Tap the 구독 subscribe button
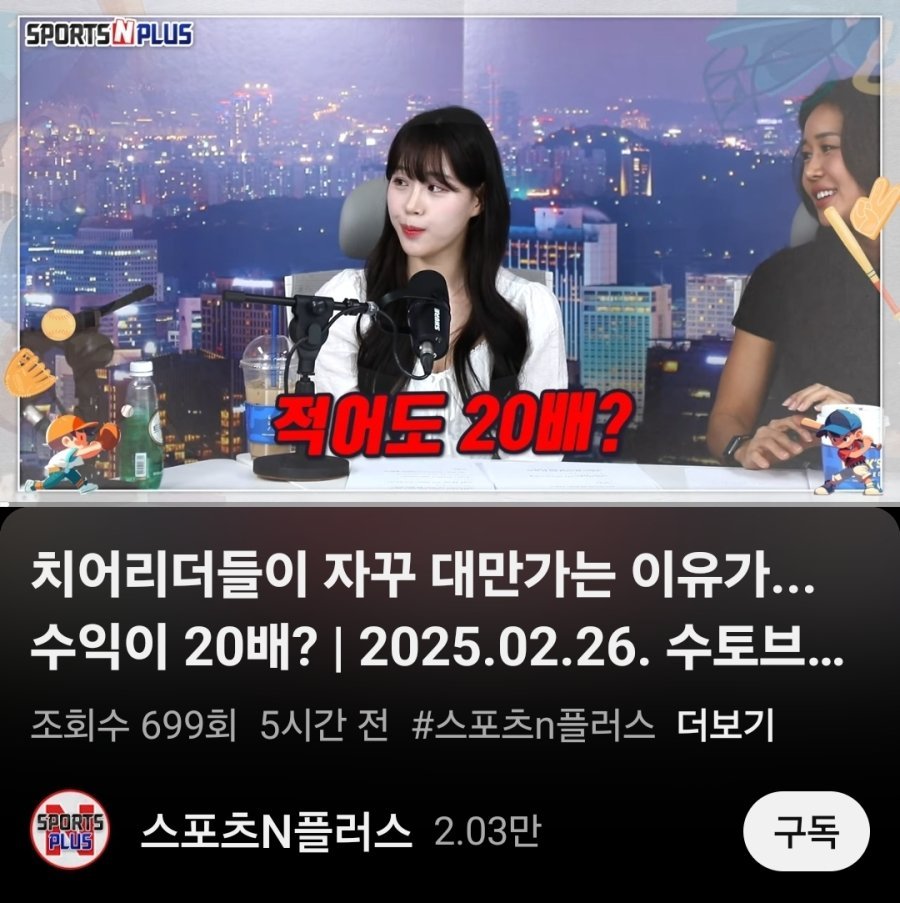 click(806, 831)
